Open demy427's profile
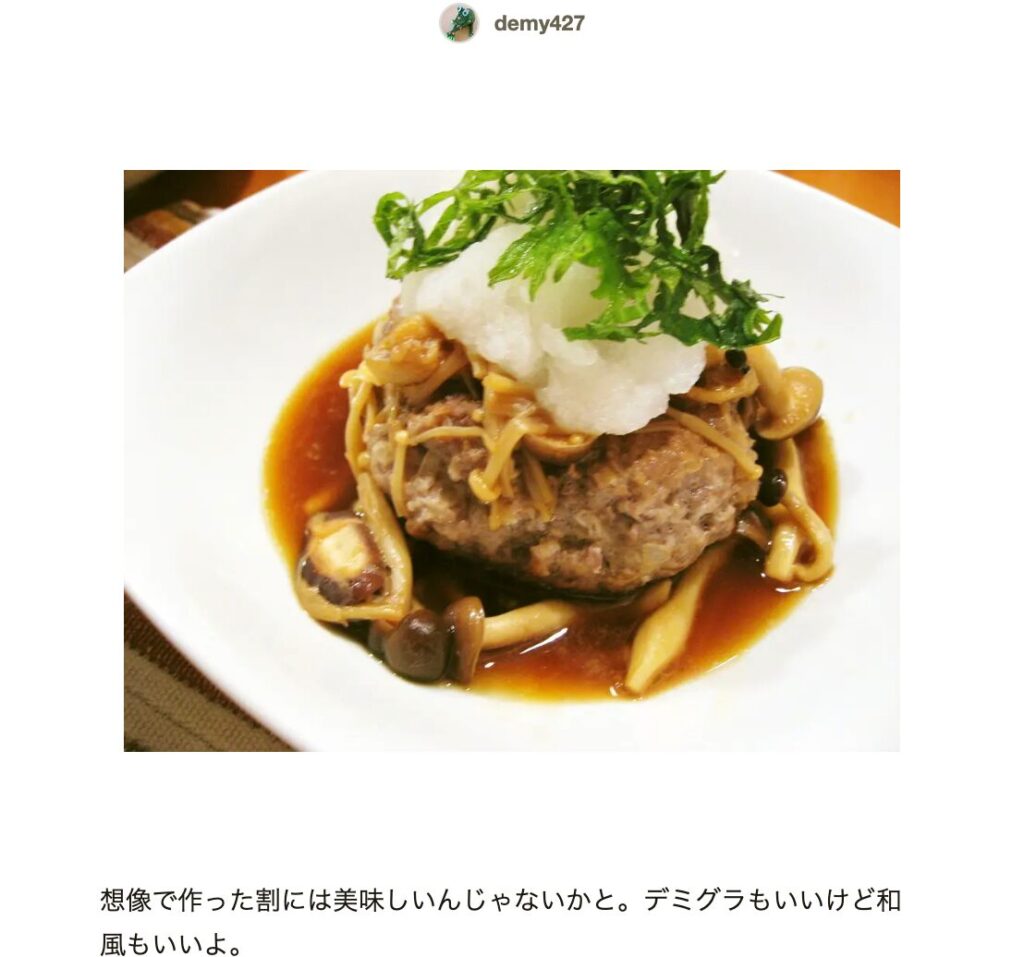Image resolution: width=1024 pixels, height=957 pixels. (538, 23)
